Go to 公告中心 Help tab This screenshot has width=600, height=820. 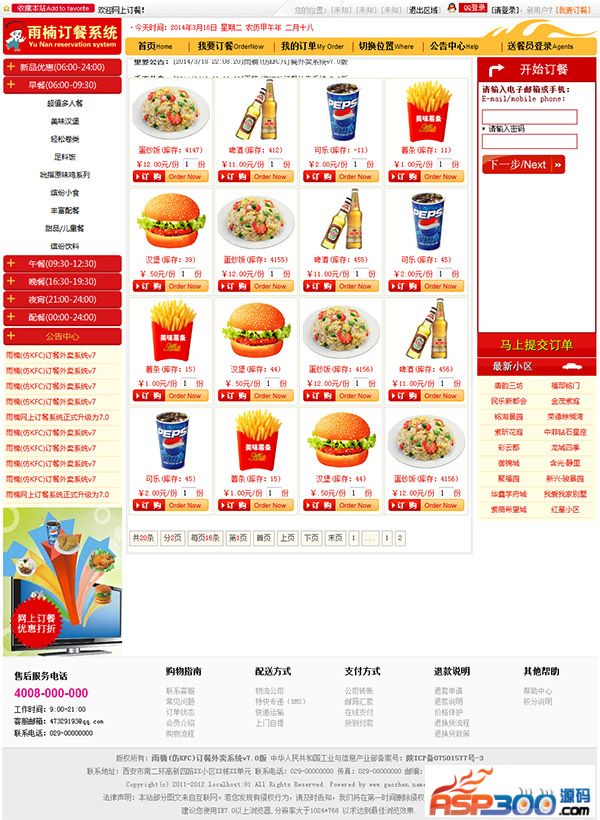coord(454,46)
